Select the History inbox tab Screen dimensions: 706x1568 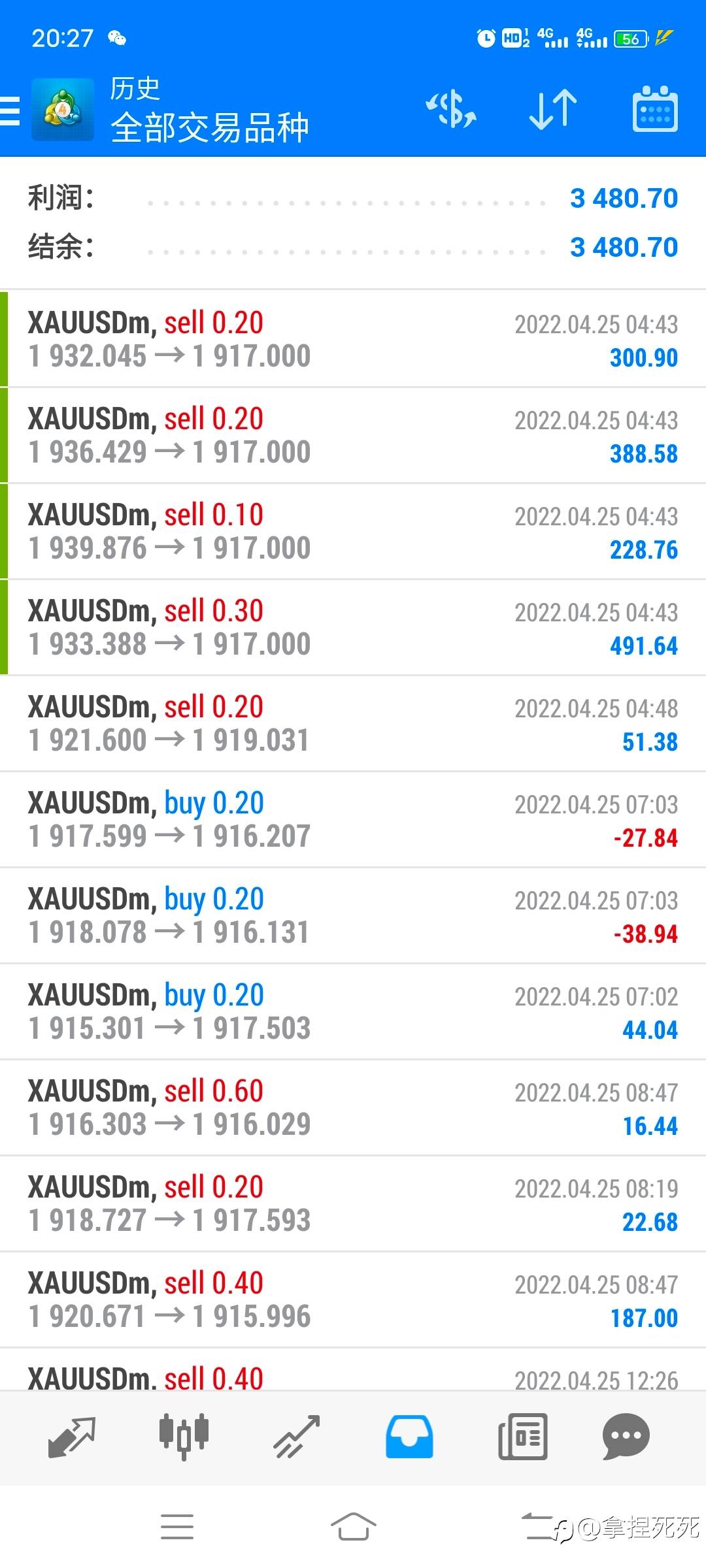coord(409,1437)
